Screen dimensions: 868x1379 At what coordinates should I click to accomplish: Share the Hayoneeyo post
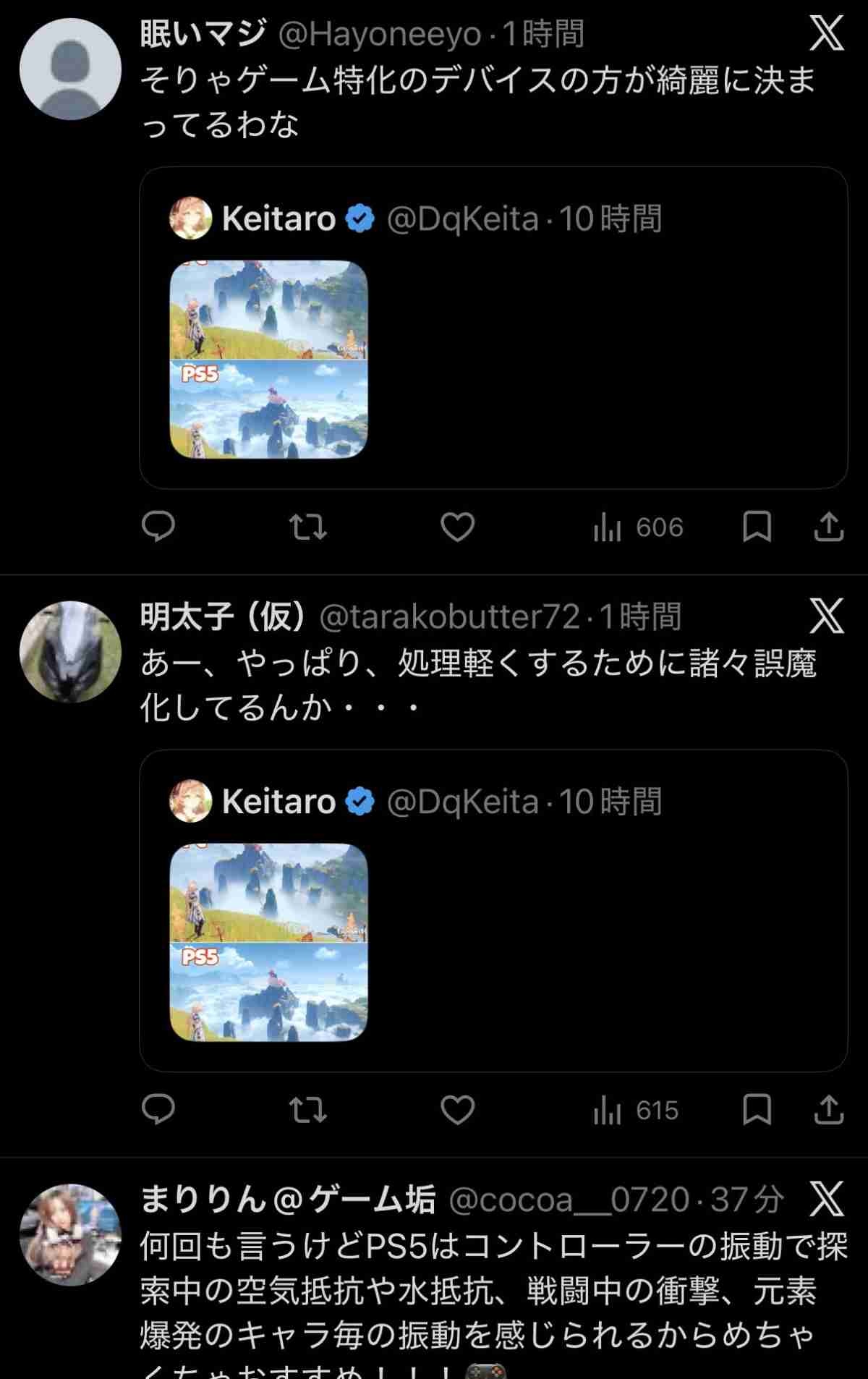[x=829, y=527]
